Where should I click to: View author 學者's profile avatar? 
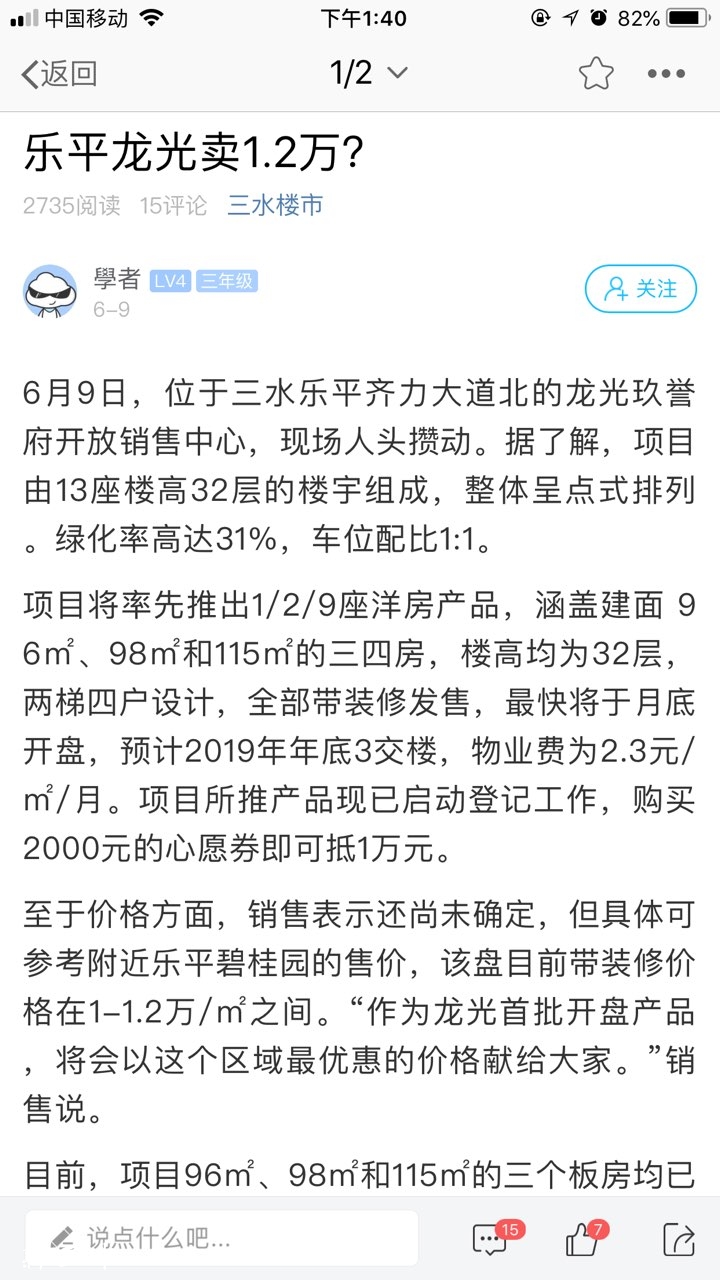point(49,291)
